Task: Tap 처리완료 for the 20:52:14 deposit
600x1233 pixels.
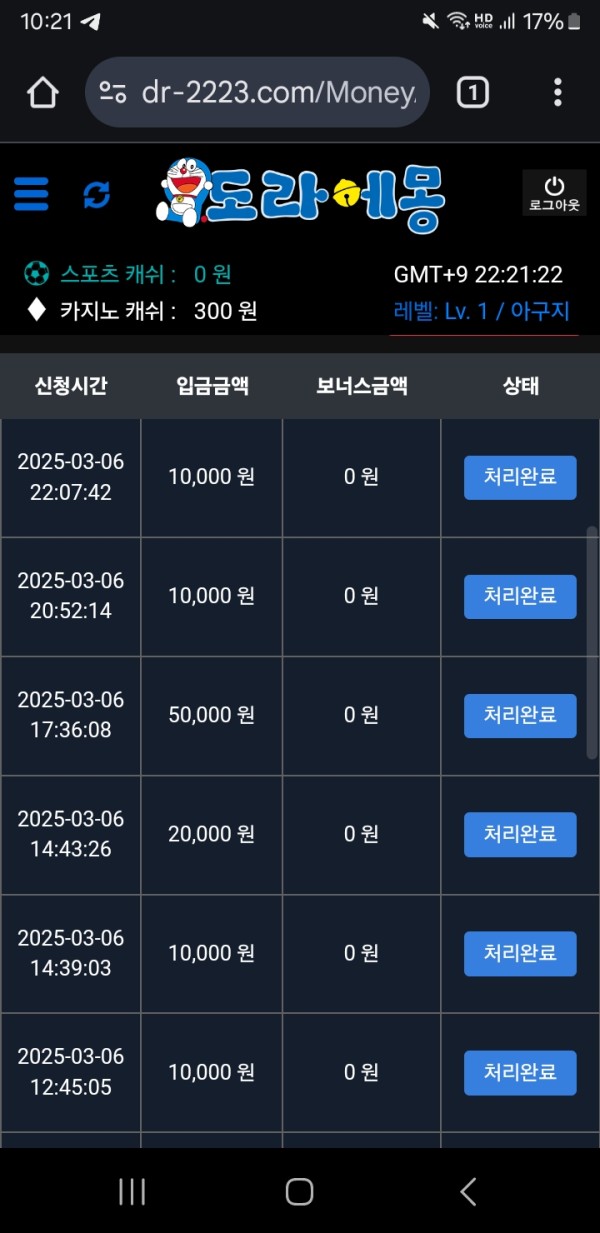Action: click(520, 596)
